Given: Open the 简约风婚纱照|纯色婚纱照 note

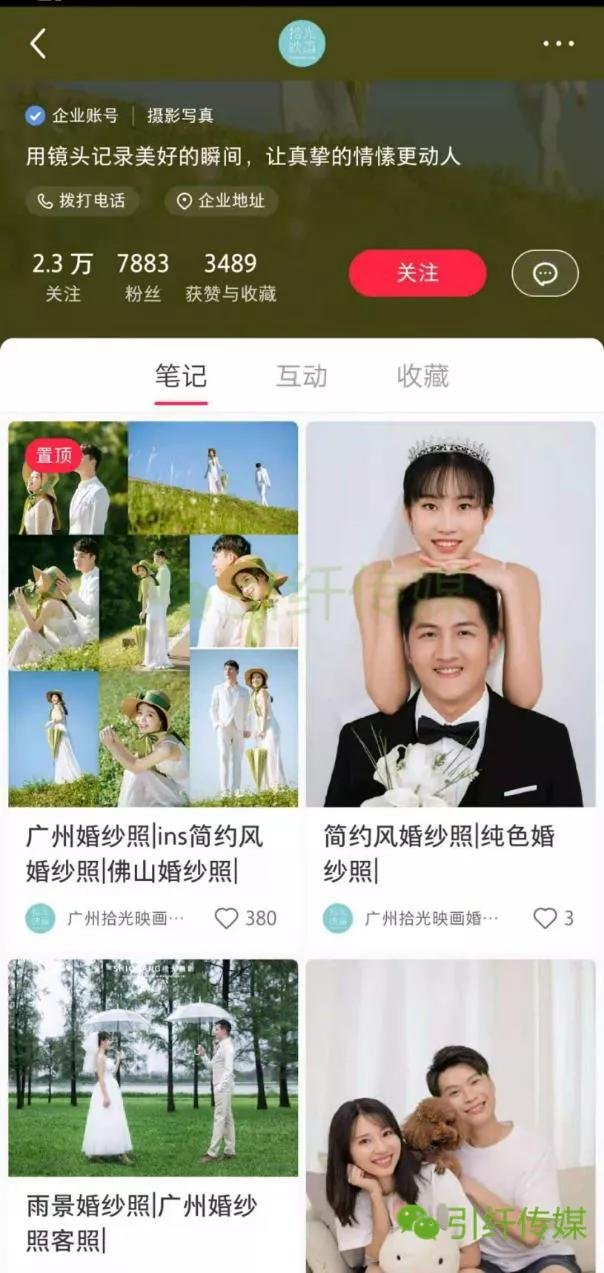Looking at the screenshot, I should click(x=450, y=614).
